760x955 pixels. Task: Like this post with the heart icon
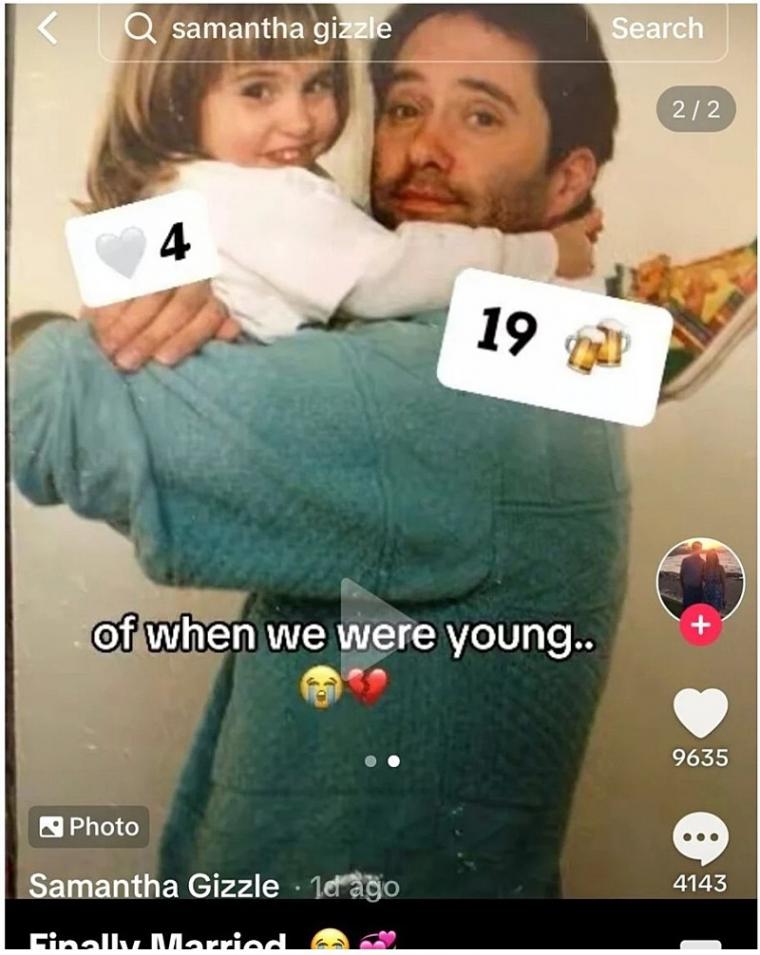coord(700,713)
